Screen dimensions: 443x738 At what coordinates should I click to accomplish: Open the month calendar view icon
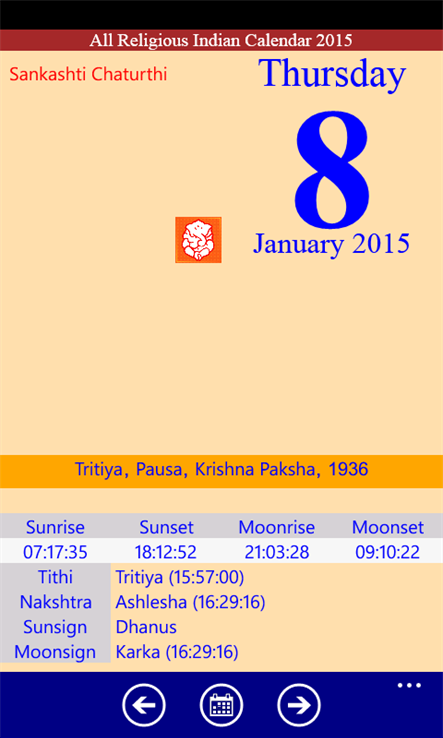[x=221, y=705]
